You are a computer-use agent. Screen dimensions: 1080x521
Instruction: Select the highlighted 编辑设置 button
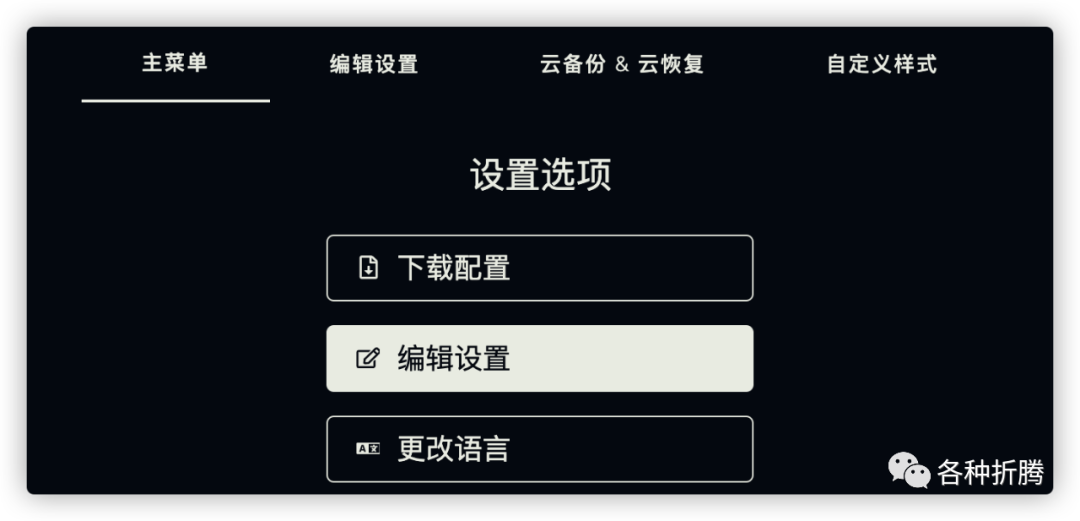pos(539,358)
